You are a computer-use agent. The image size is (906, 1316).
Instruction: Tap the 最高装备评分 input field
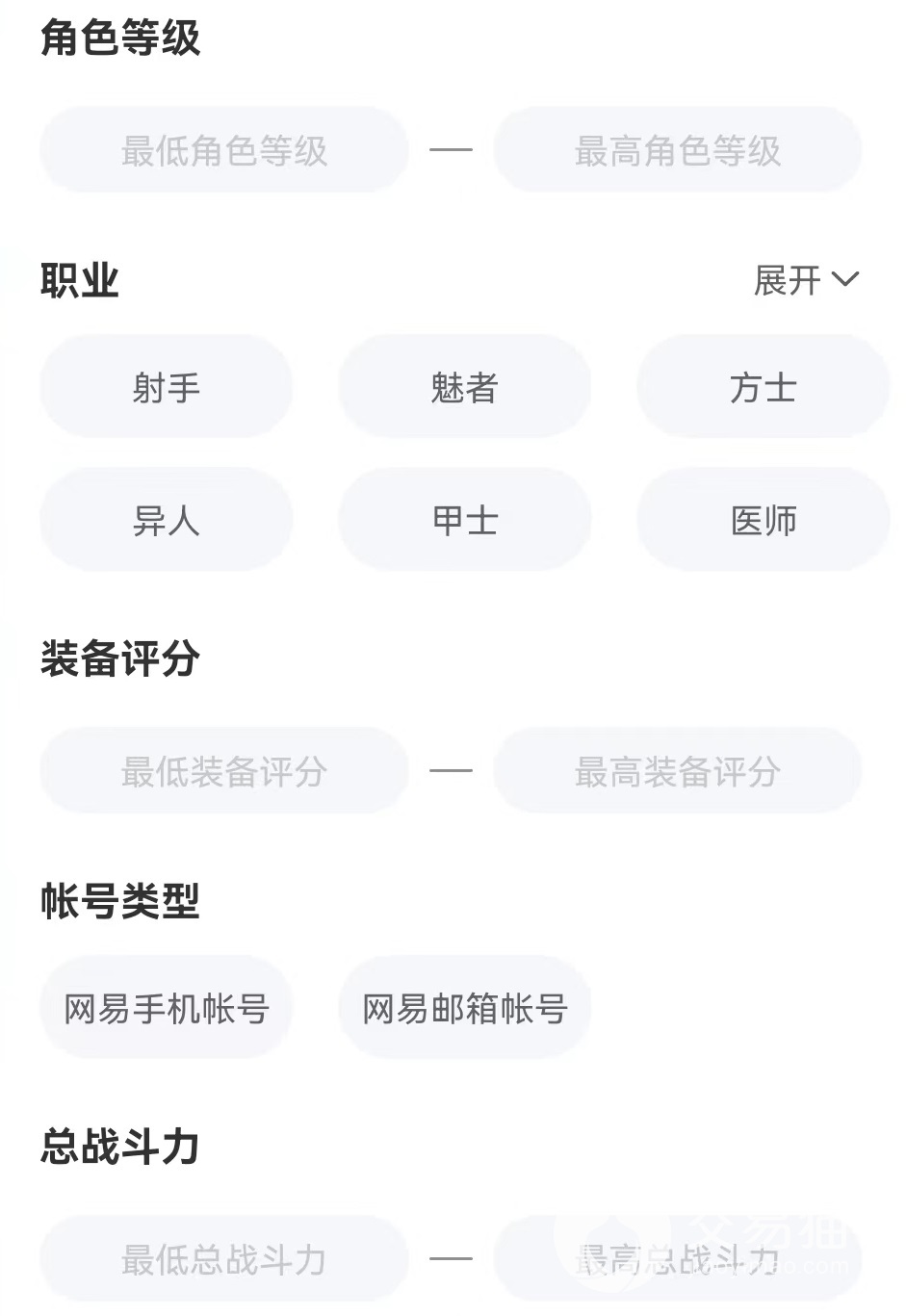point(677,771)
